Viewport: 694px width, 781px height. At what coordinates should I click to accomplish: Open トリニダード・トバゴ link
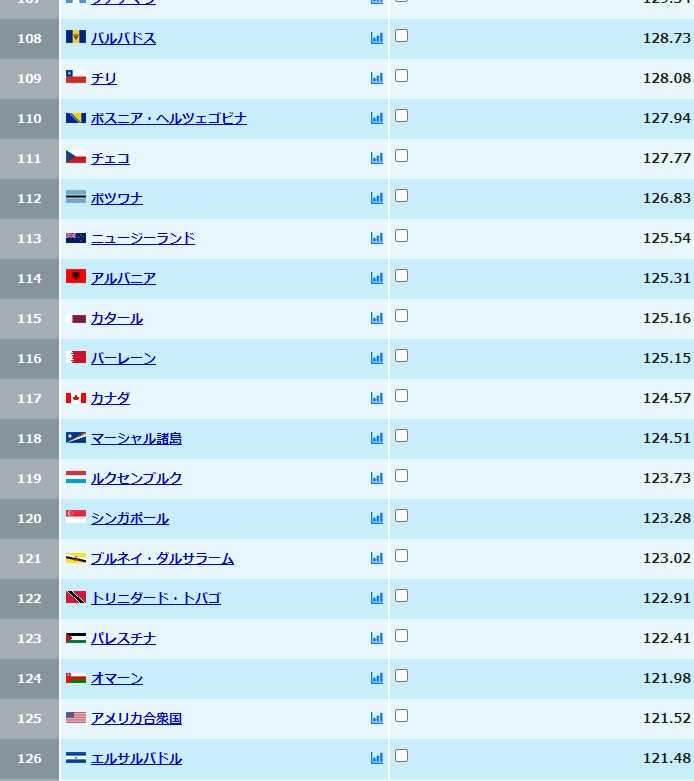tap(155, 598)
